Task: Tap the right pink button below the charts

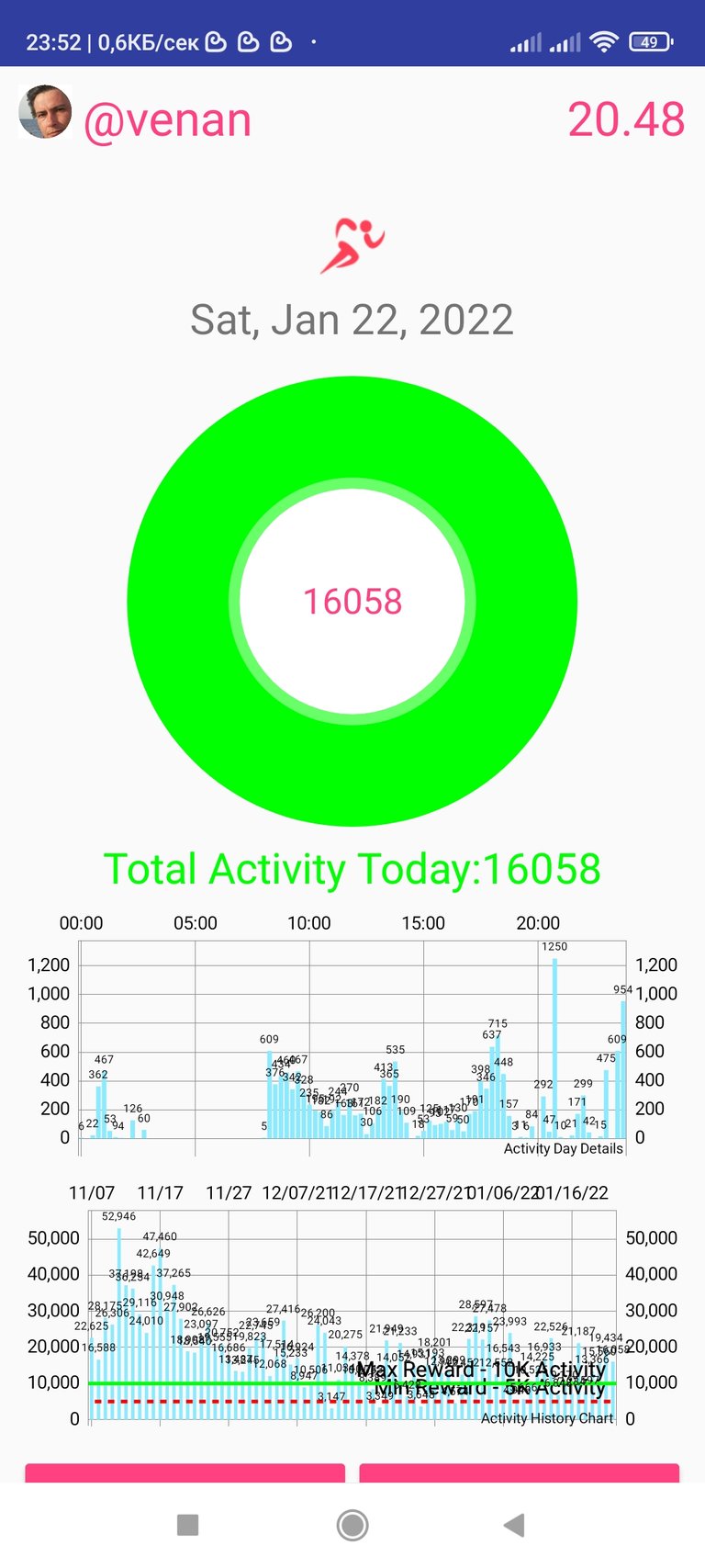Action: (519, 1472)
